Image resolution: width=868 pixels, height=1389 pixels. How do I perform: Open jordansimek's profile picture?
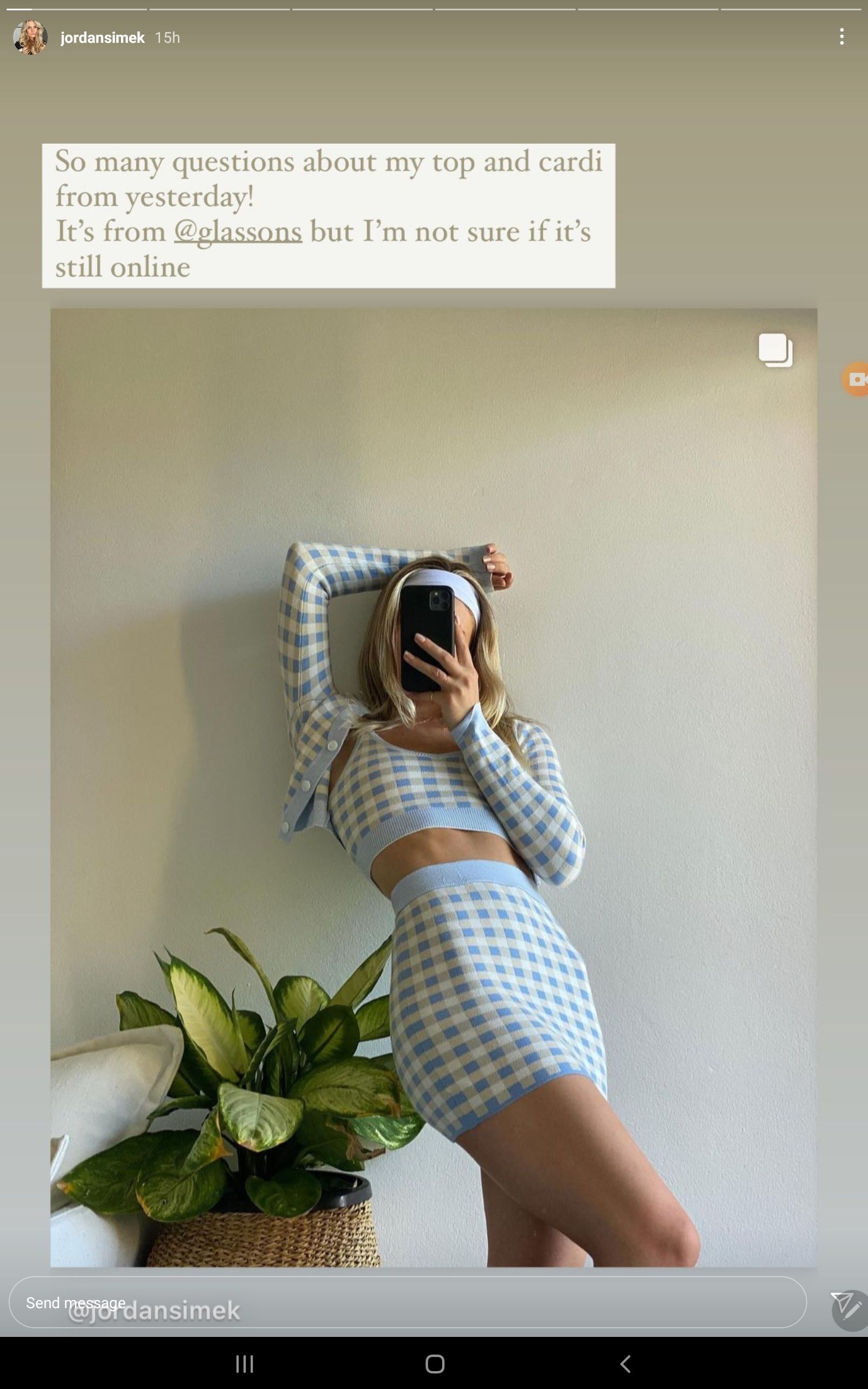pos(30,37)
